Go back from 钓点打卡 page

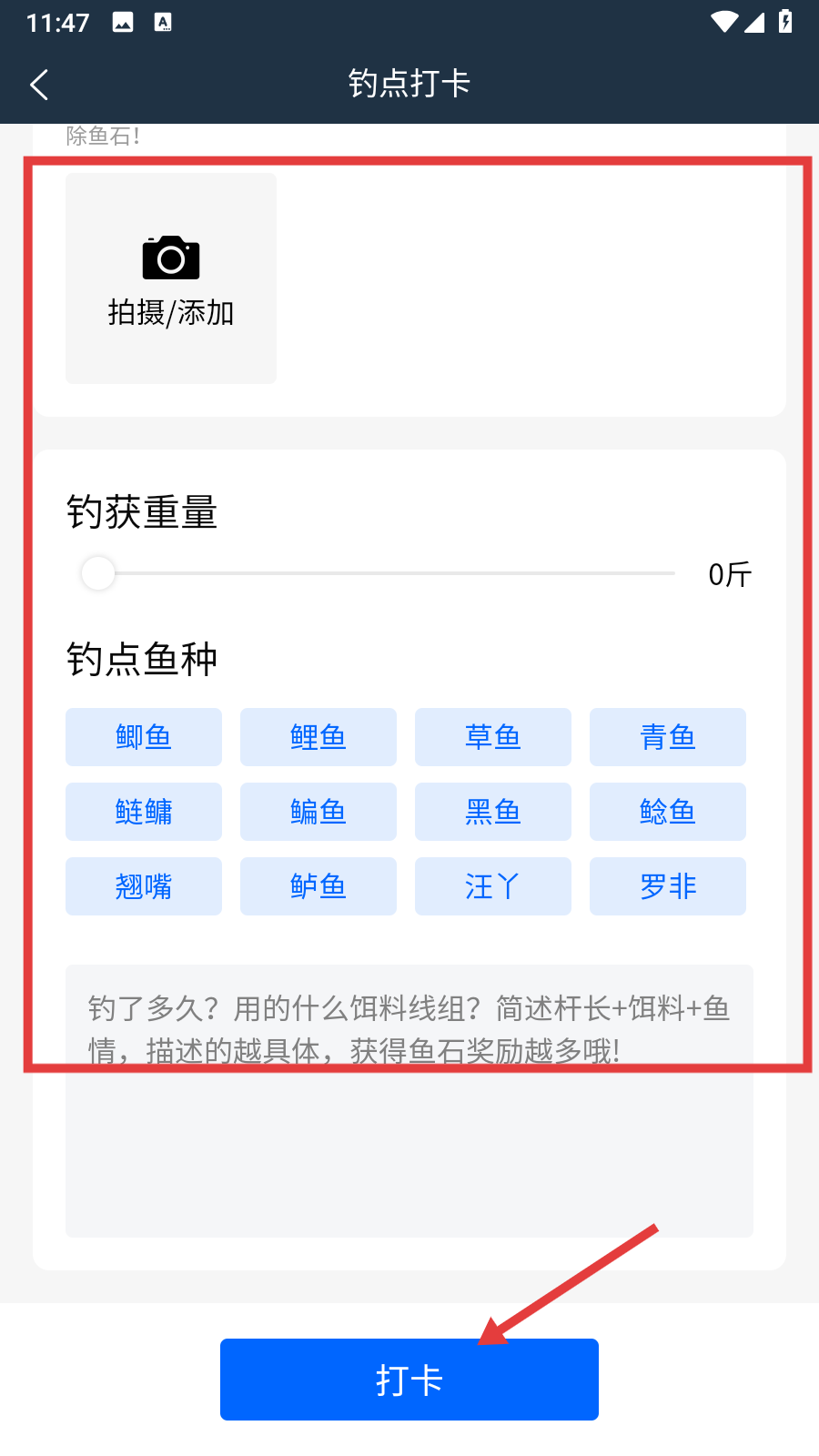[x=39, y=85]
